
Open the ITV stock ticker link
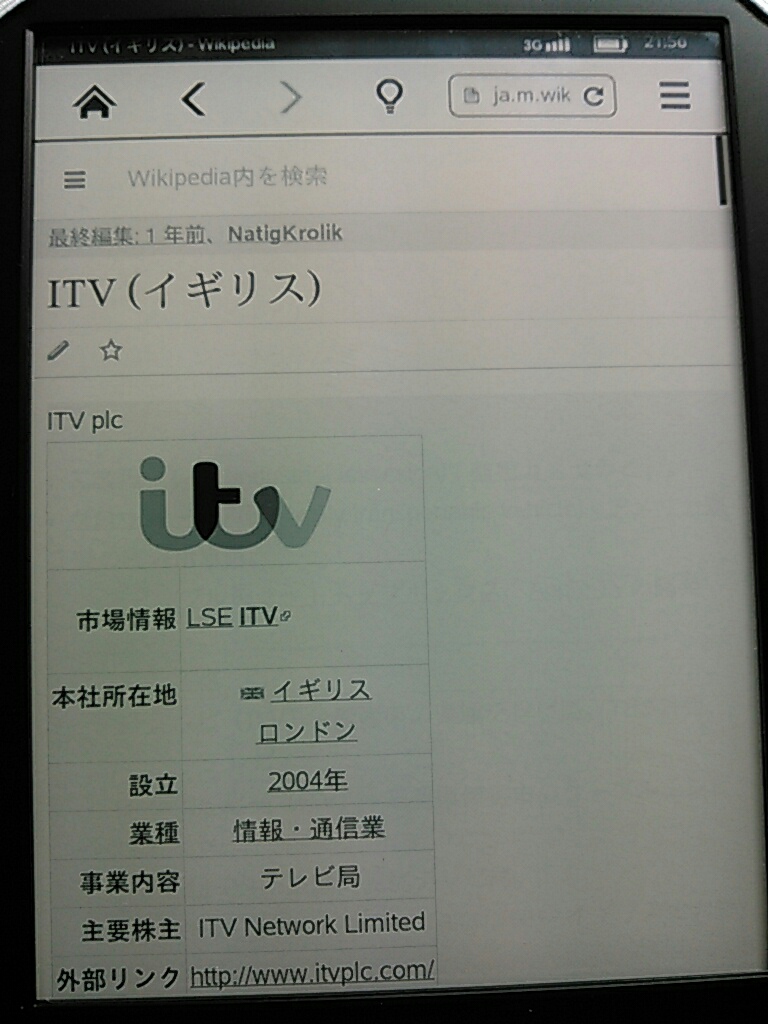tap(258, 617)
